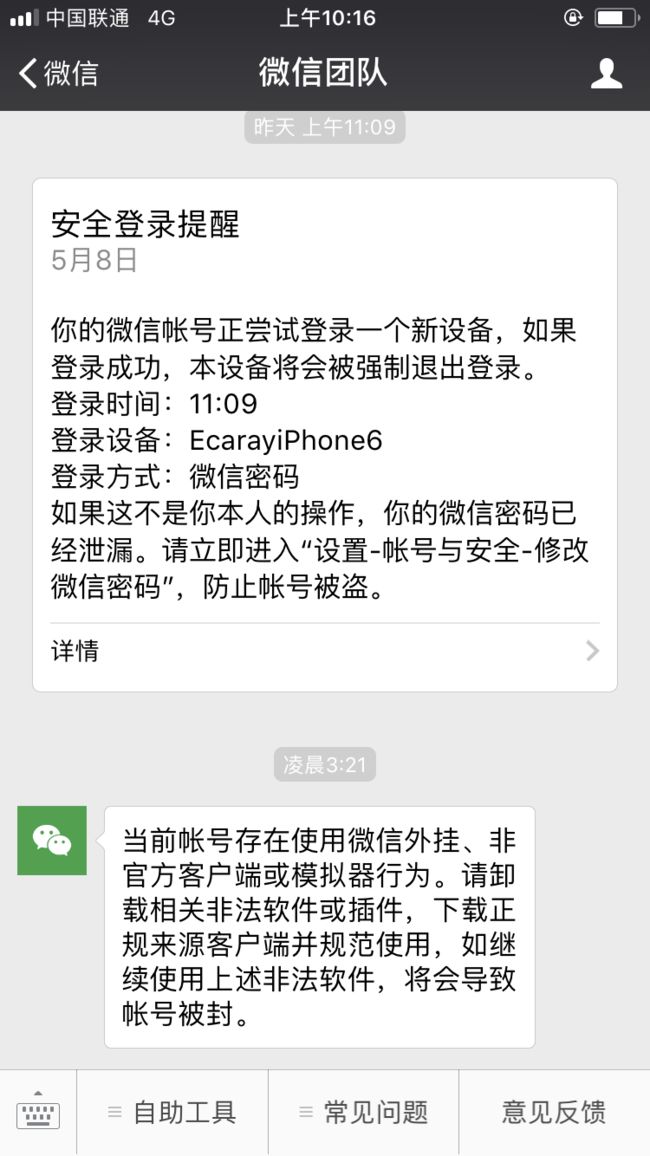Switch to the keyboard input

pos(38,1112)
